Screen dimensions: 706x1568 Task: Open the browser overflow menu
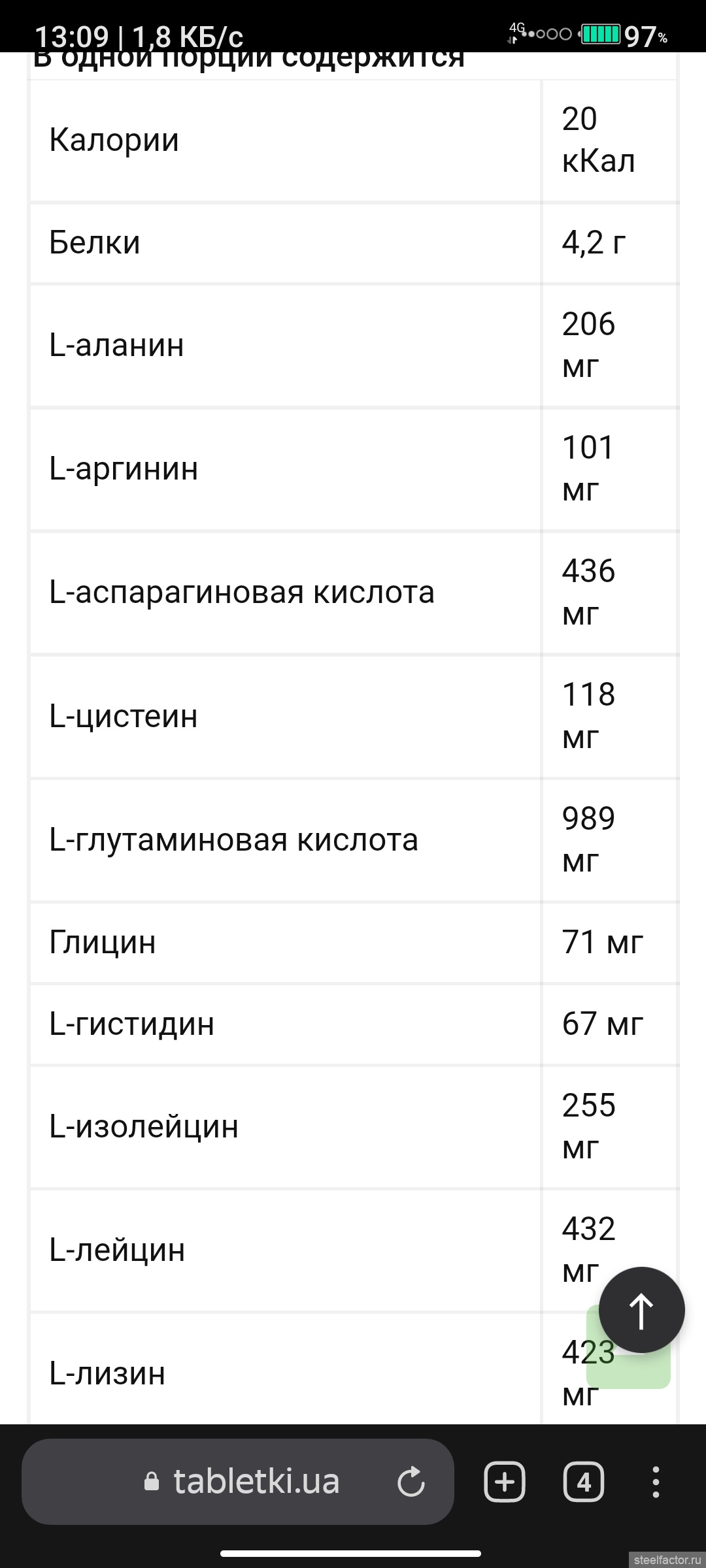pos(656,1482)
